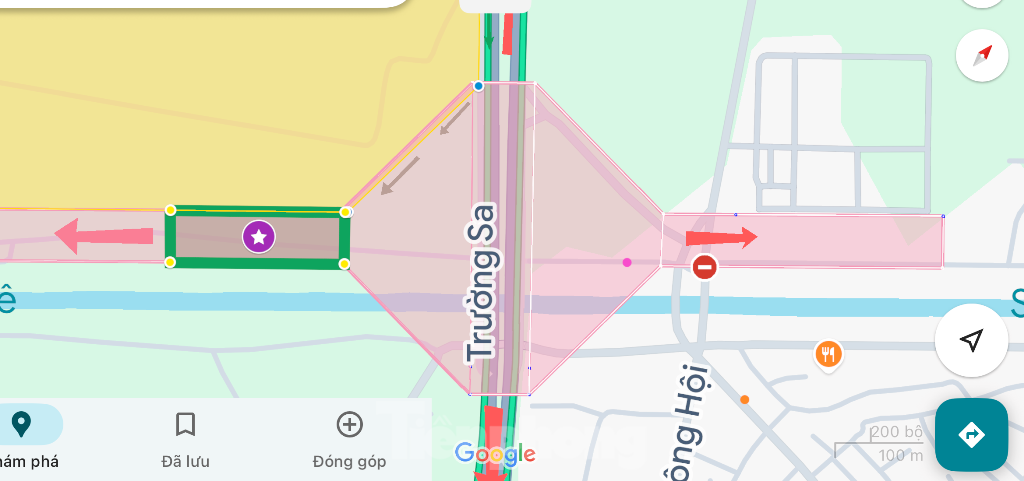
Task: Go to the Đóng góp tab
Action: click(349, 438)
